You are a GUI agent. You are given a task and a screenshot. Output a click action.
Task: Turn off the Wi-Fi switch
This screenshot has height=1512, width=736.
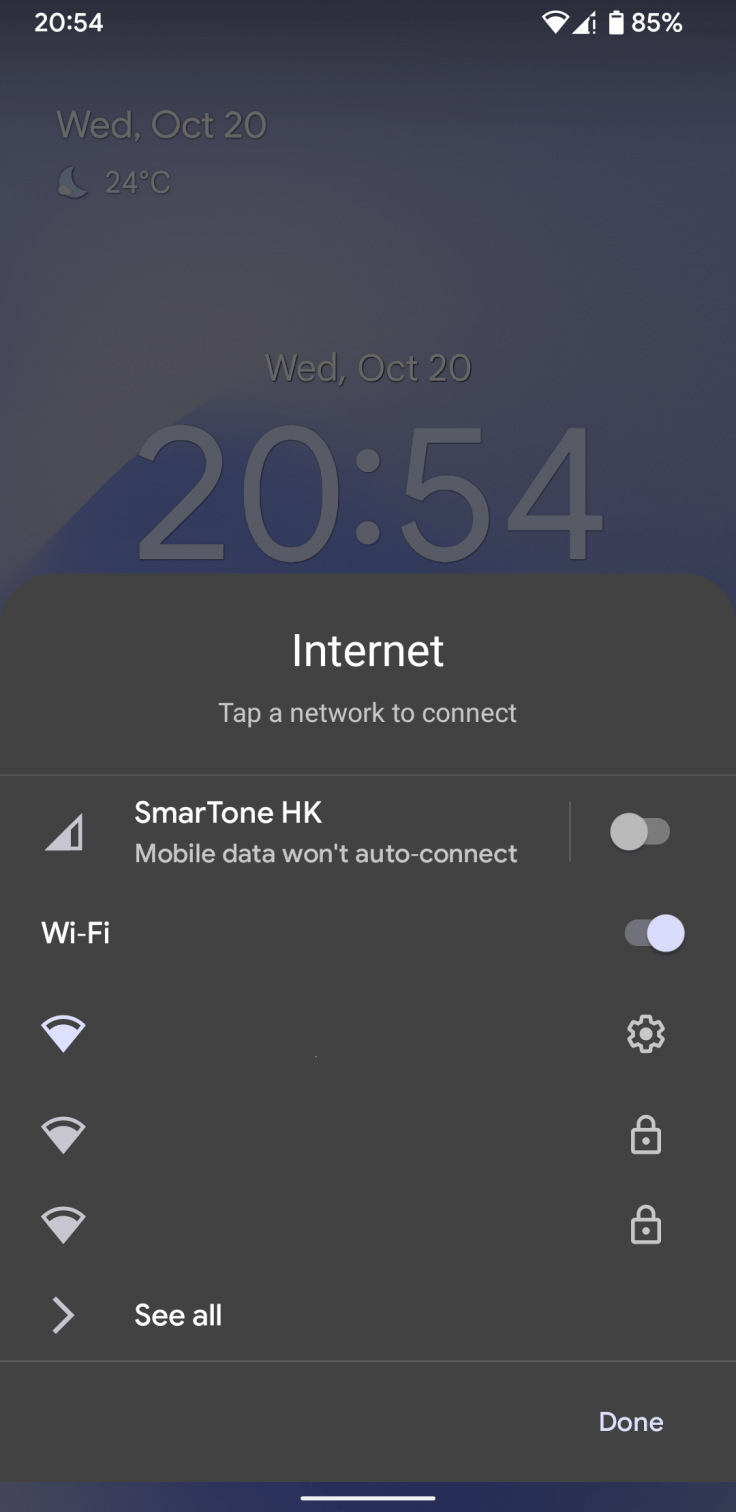[655, 933]
